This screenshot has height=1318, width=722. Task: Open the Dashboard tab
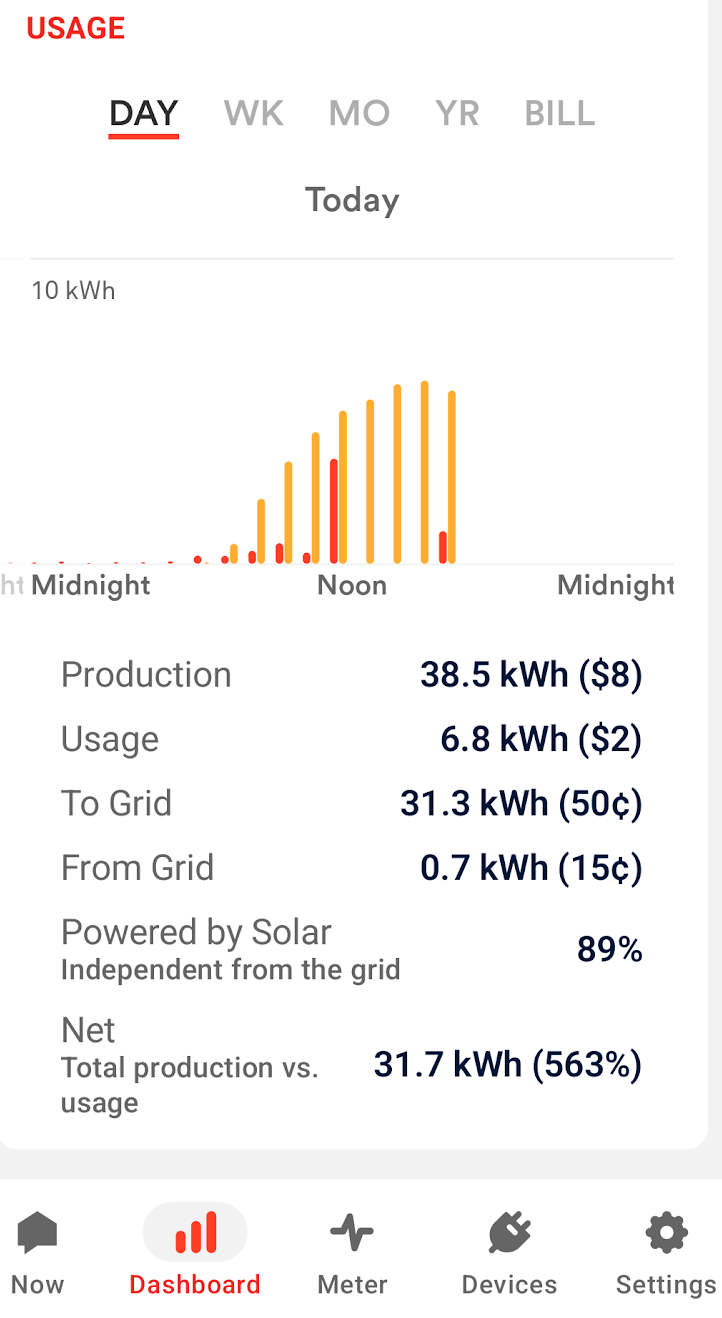pos(195,1252)
